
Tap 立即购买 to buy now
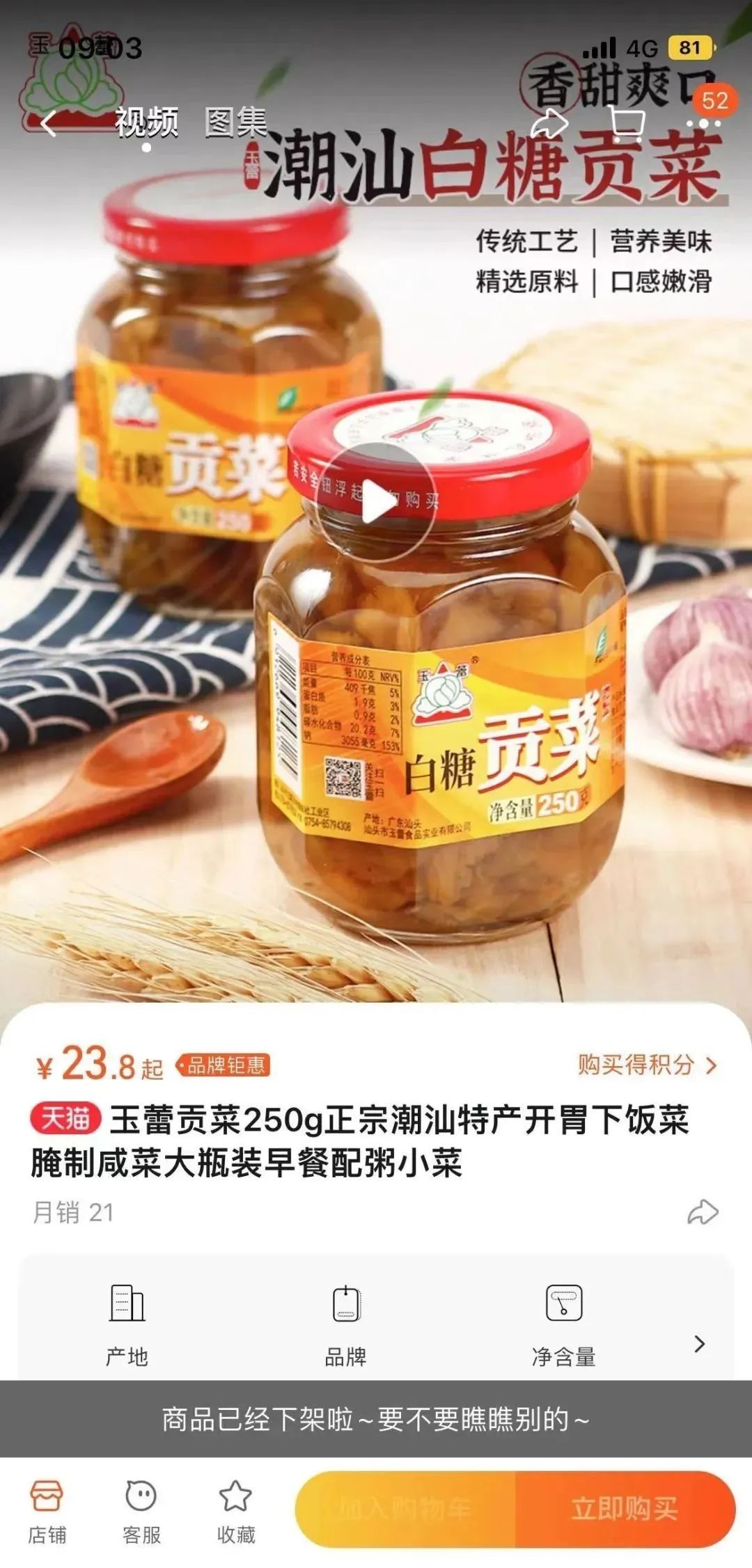click(x=625, y=1510)
